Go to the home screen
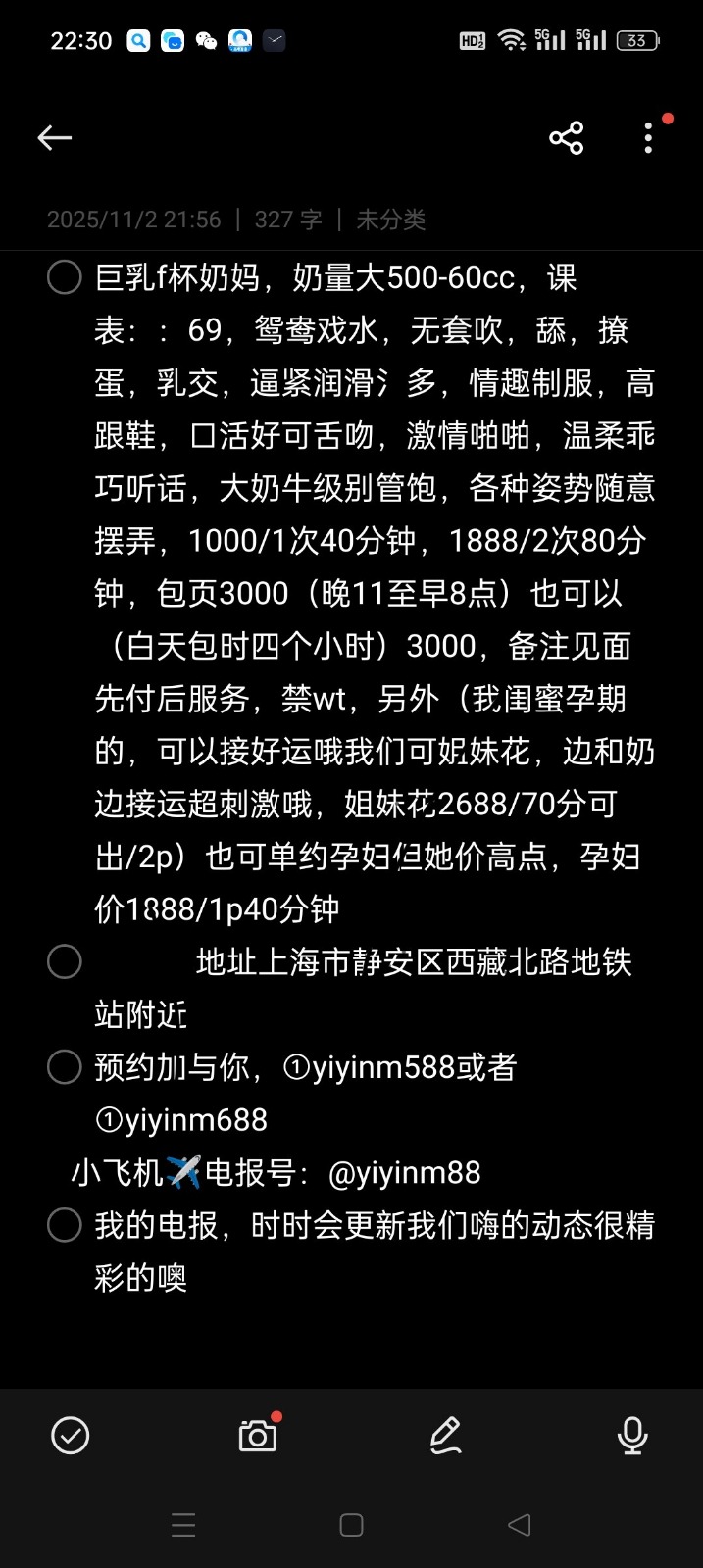This screenshot has height=1568, width=703. (x=351, y=1525)
